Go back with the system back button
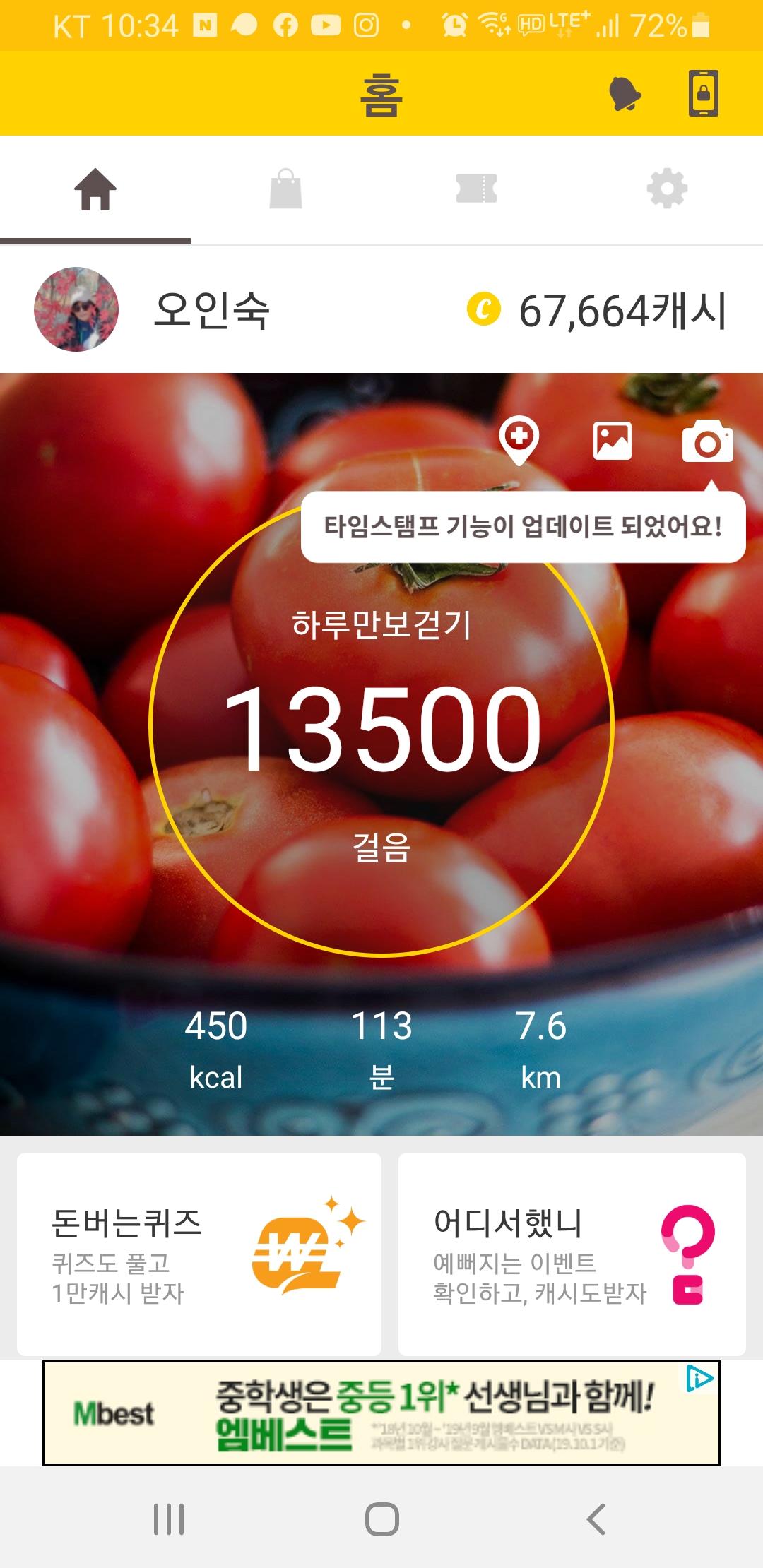 click(x=596, y=1519)
